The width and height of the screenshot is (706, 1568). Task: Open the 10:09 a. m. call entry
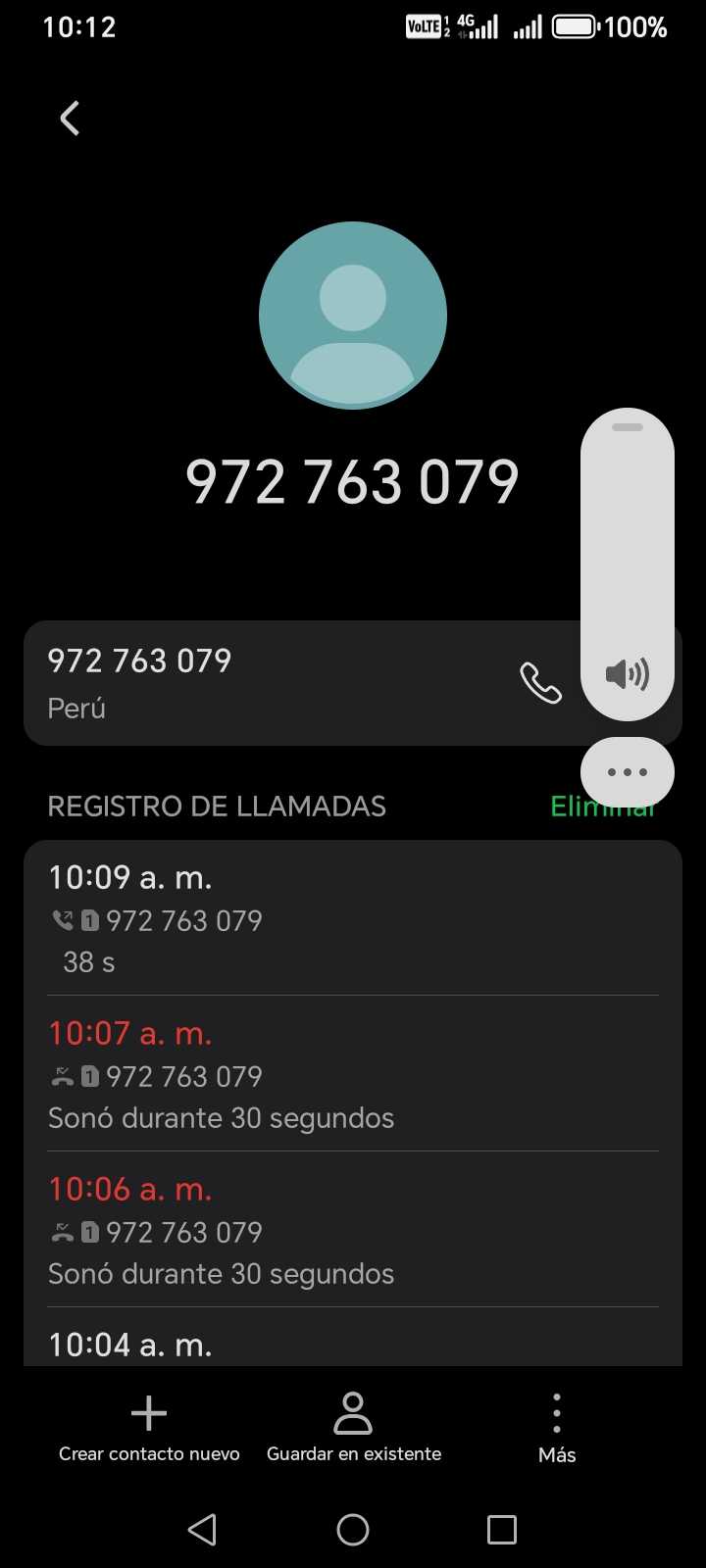coord(353,918)
